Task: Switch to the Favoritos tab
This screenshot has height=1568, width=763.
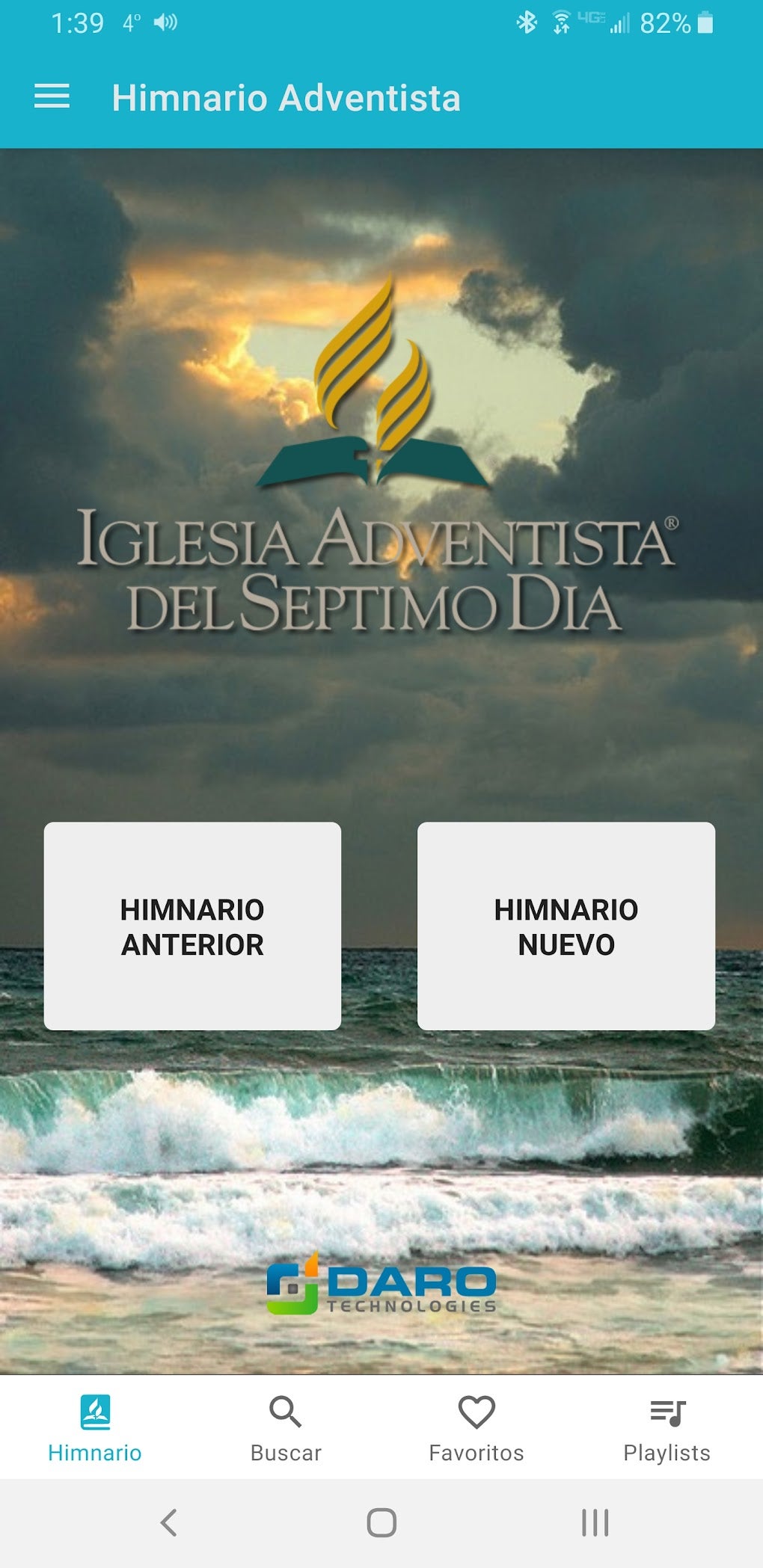Action: click(477, 1452)
